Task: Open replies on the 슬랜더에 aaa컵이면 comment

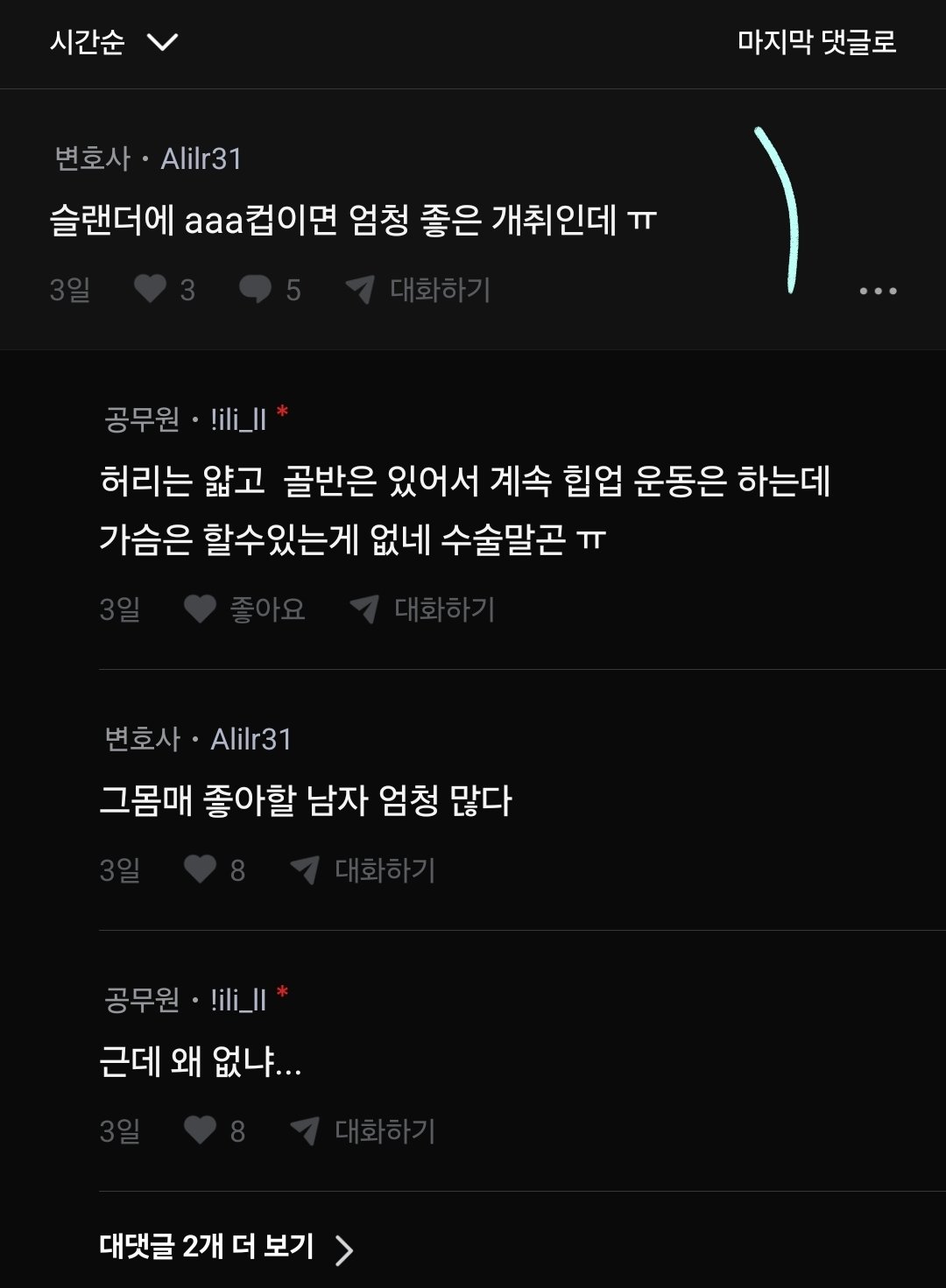Action: click(256, 289)
